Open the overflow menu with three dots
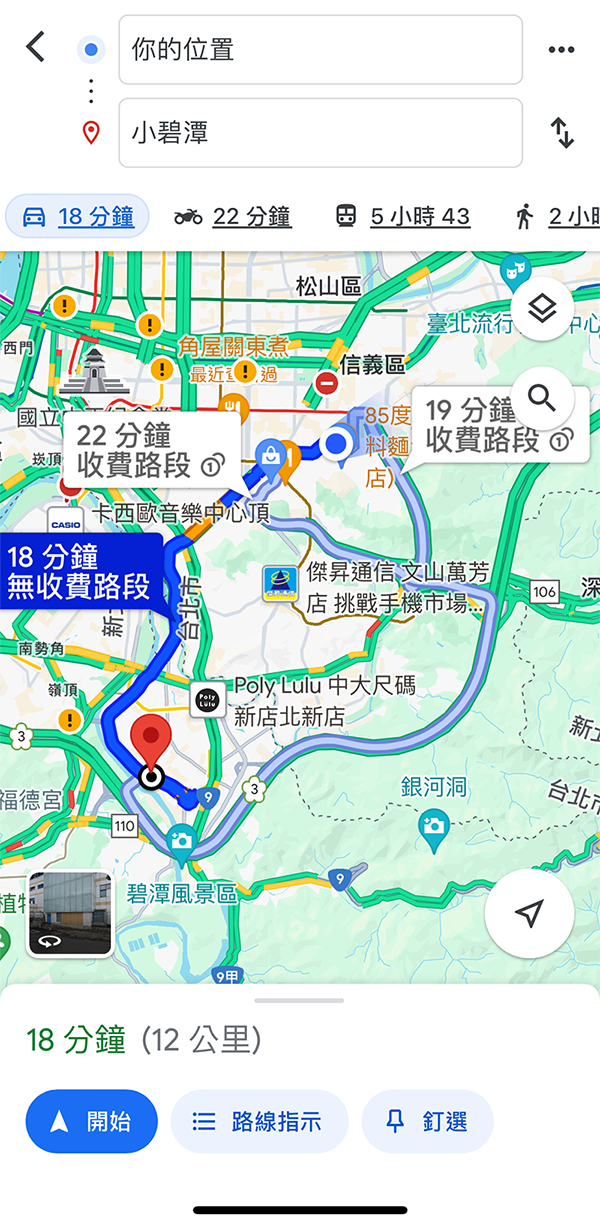This screenshot has height=1227, width=600. click(561, 50)
